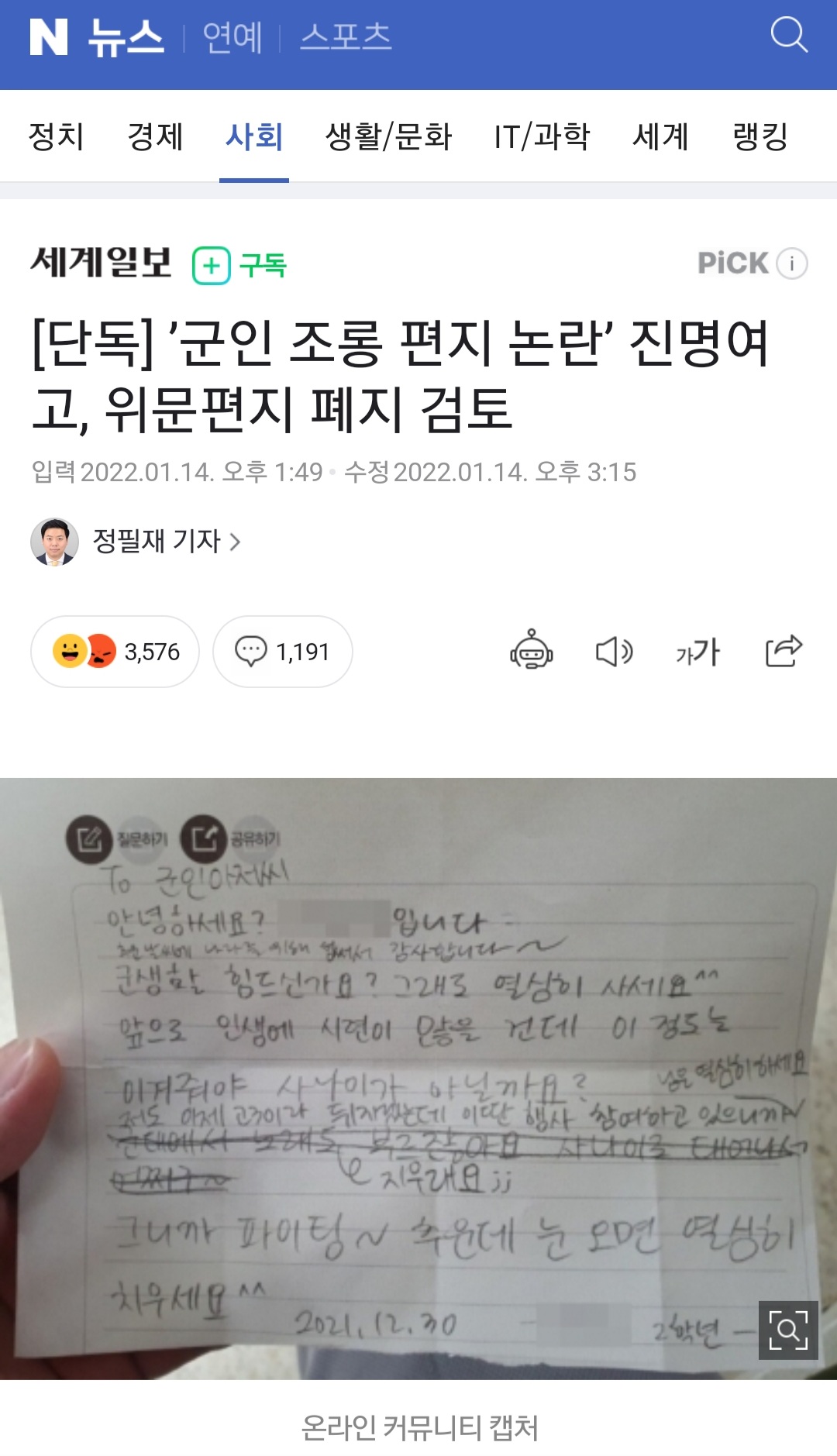The height and width of the screenshot is (1456, 837).
Task: Open the 생활/문화 tab
Action: [x=388, y=136]
